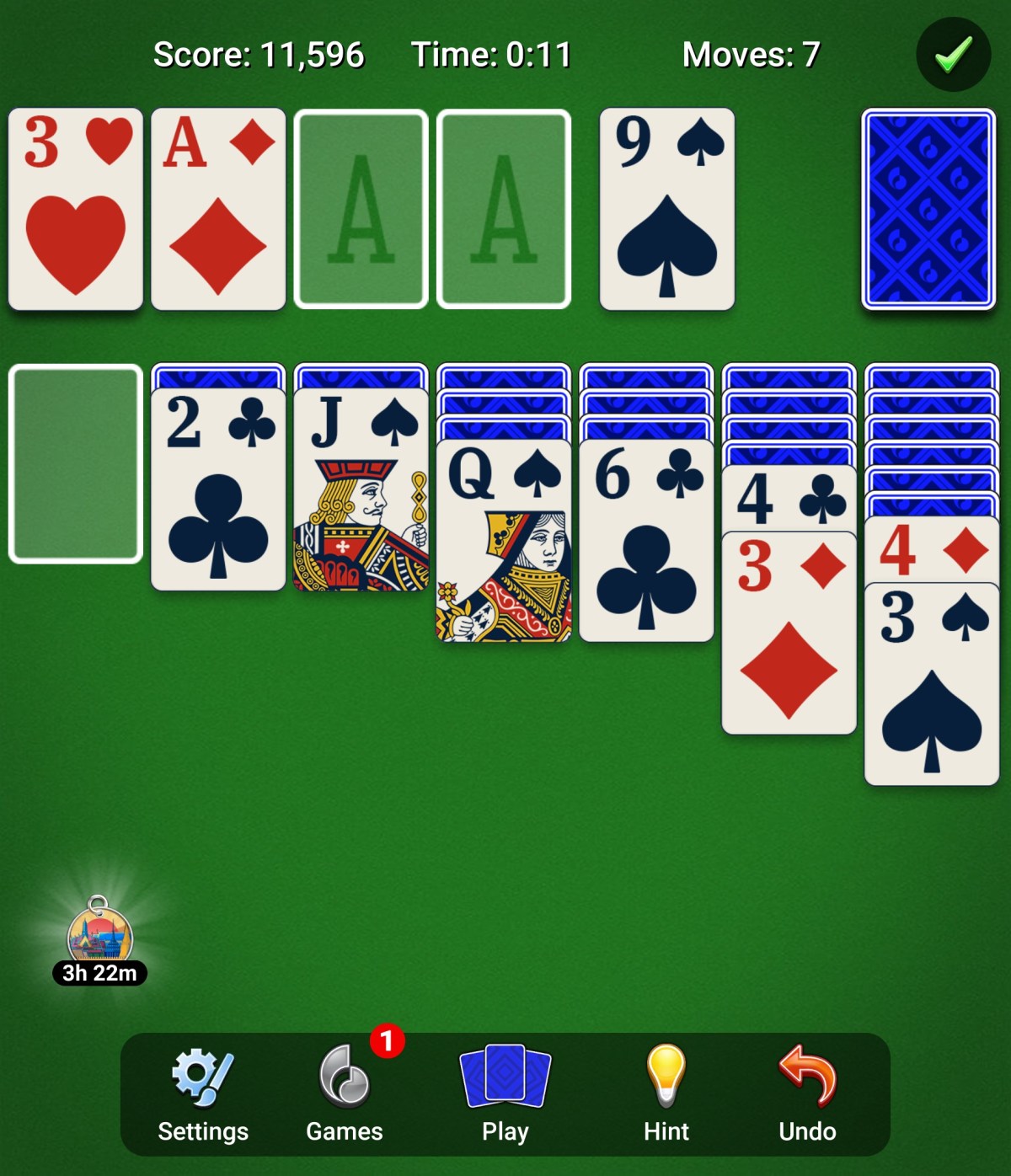Image resolution: width=1011 pixels, height=1176 pixels.
Task: Tap the 3 of diamonds card
Action: (789, 632)
